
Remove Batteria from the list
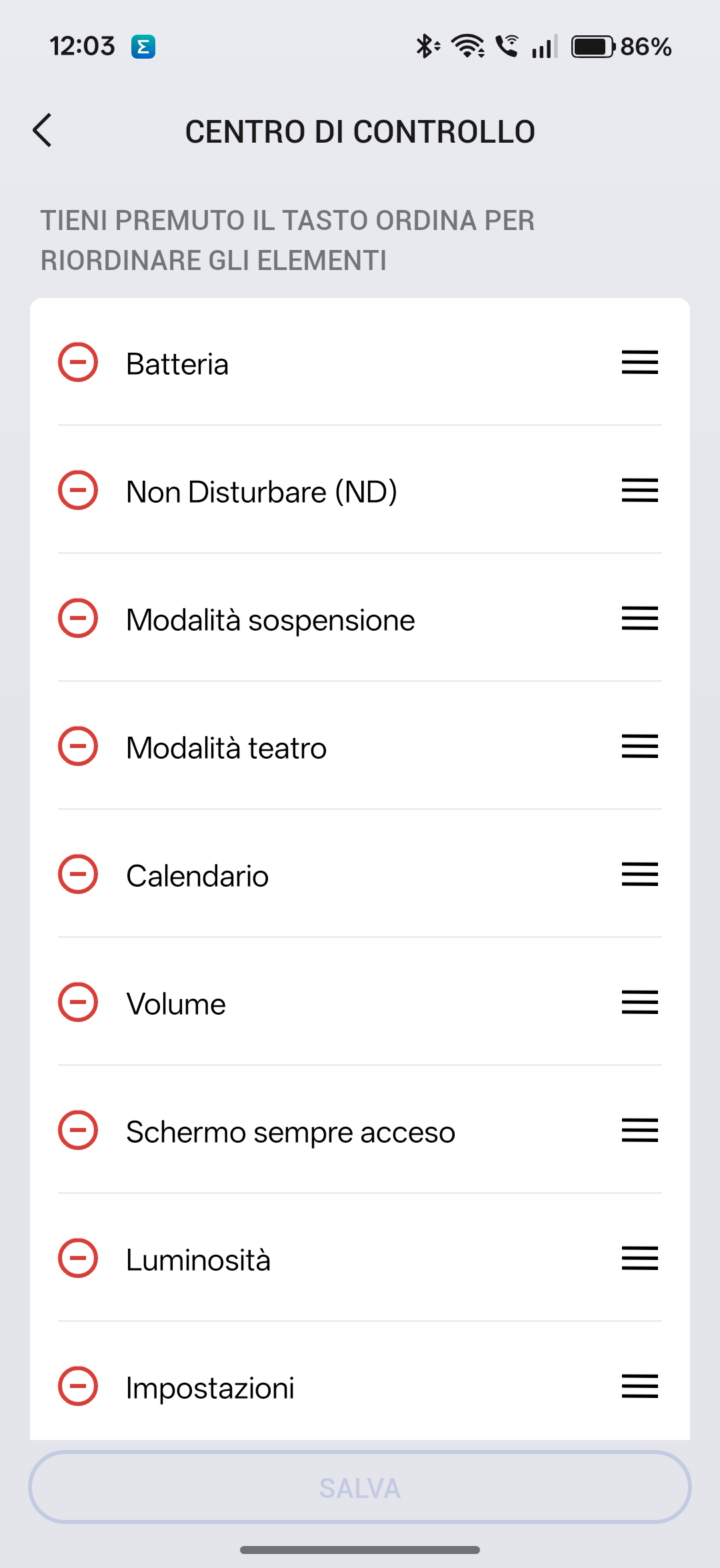coord(78,363)
